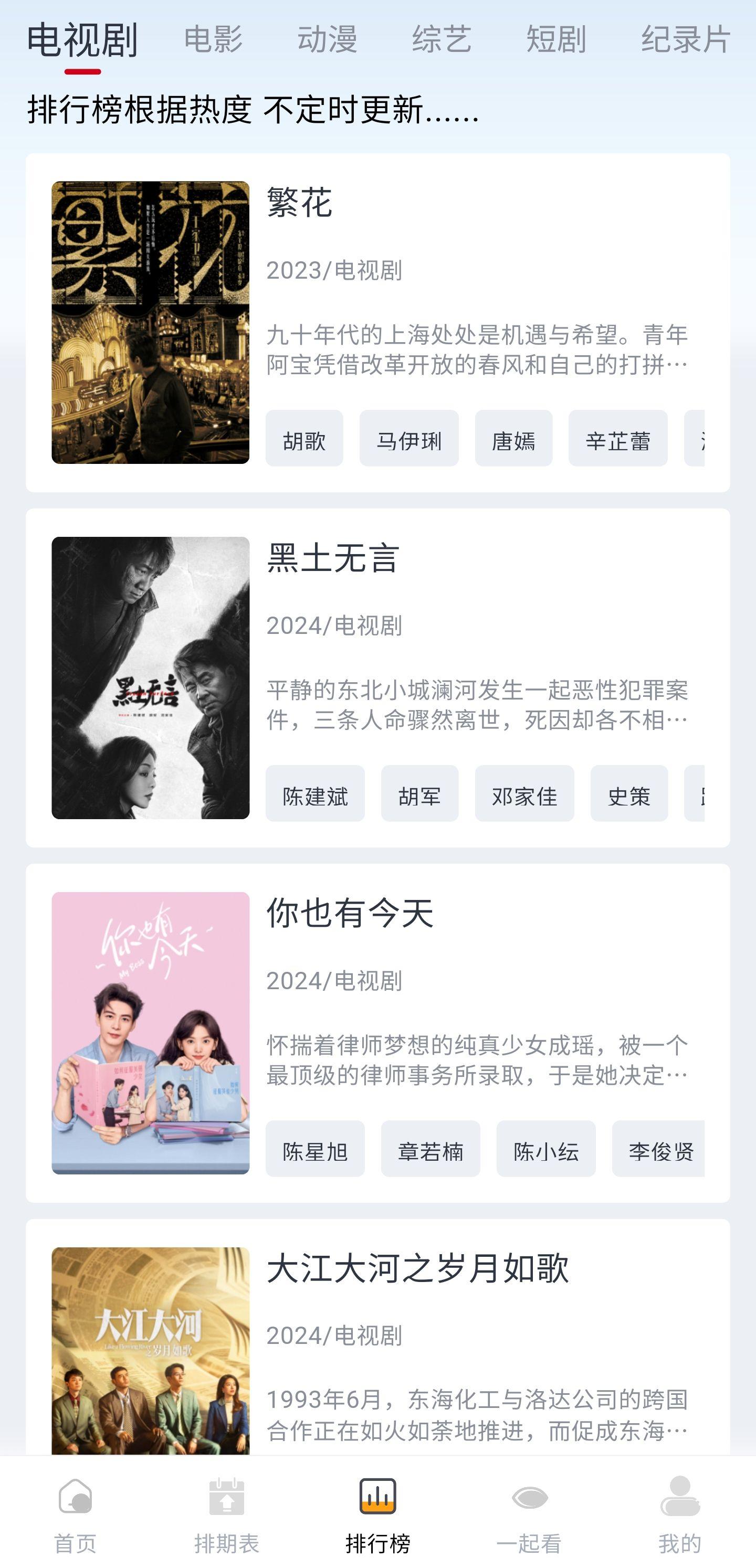Tap the 陈星旭 actor chip
Viewport: 756px width, 1568px height.
(315, 1149)
